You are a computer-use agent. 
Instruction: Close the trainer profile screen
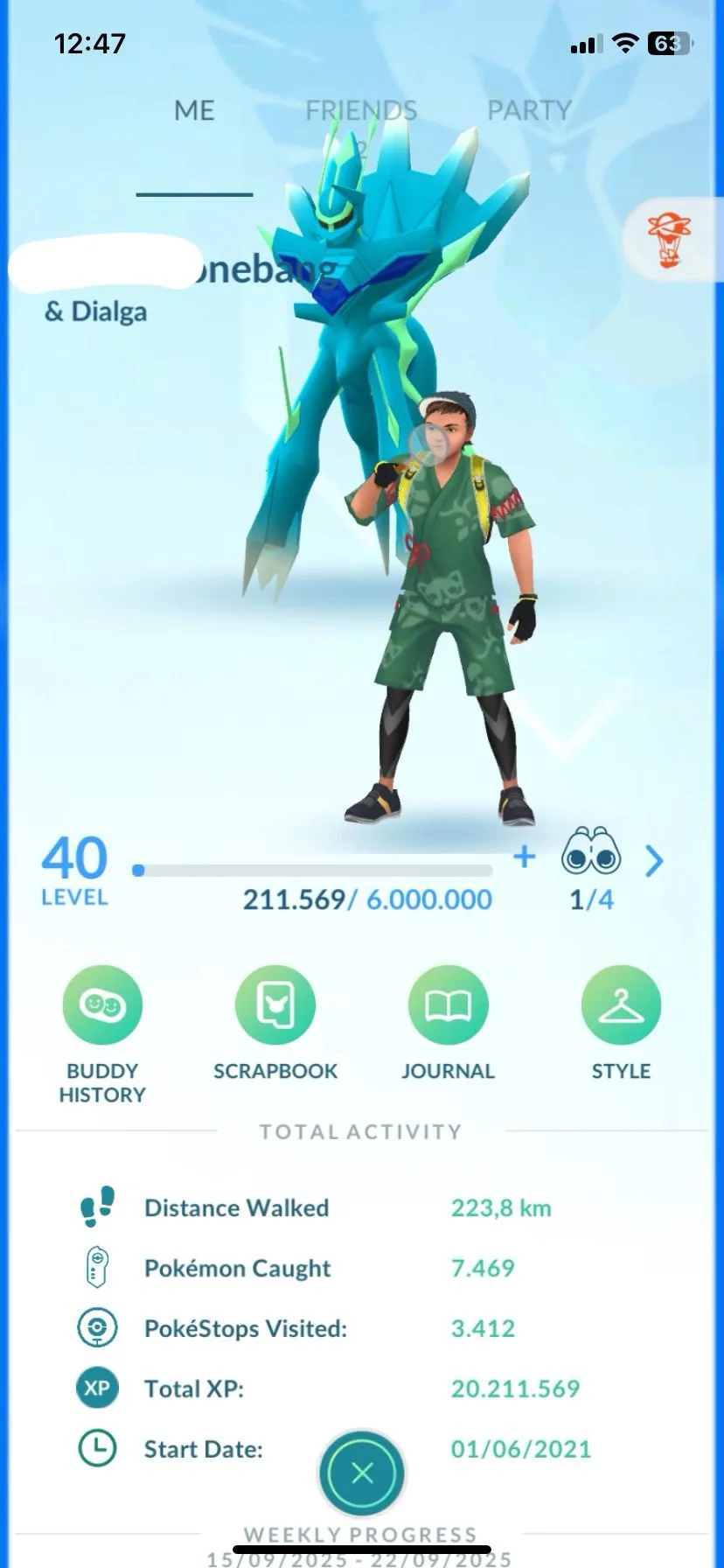[x=362, y=1473]
